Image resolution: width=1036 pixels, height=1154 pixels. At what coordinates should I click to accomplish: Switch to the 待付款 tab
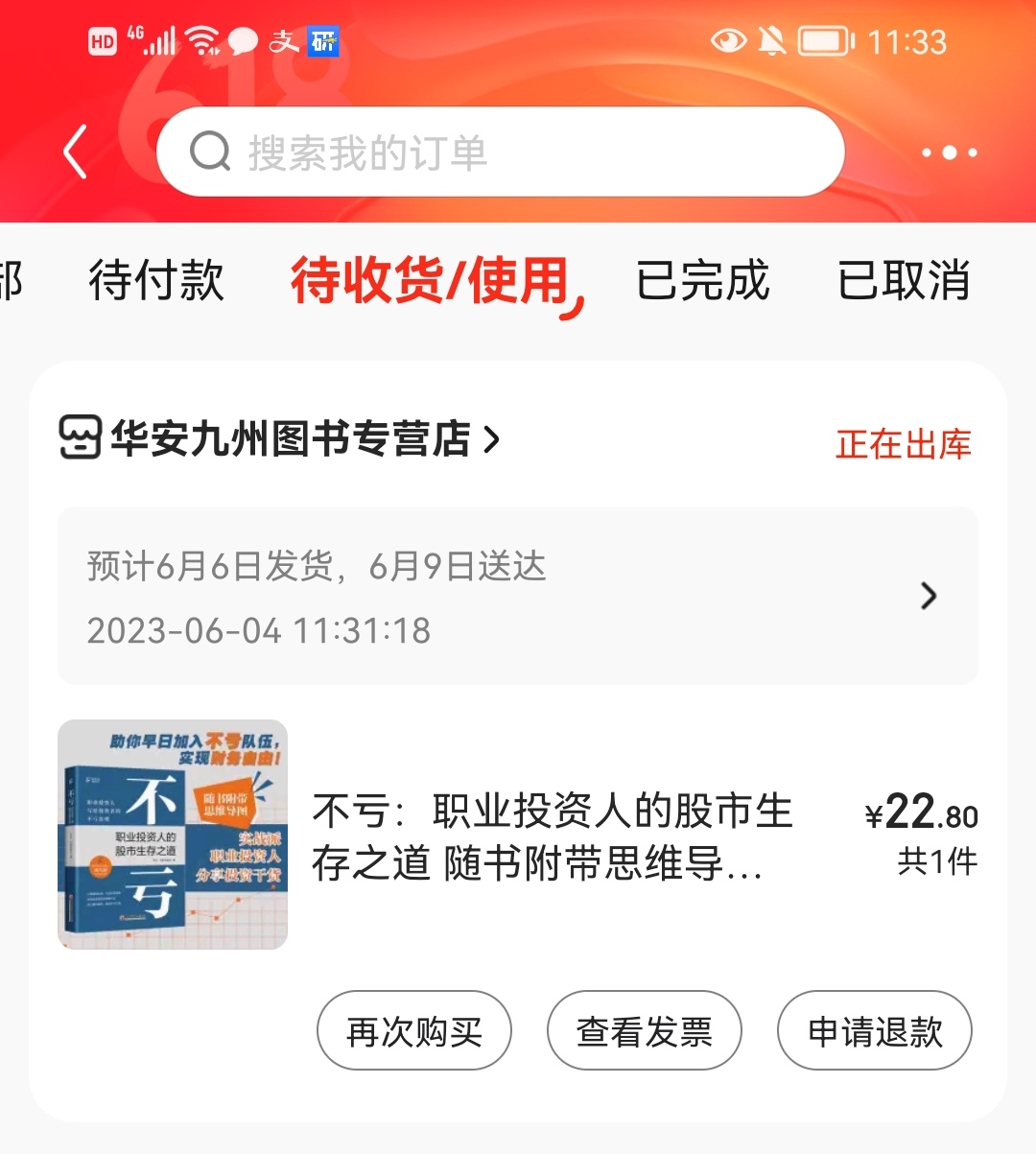point(156,280)
